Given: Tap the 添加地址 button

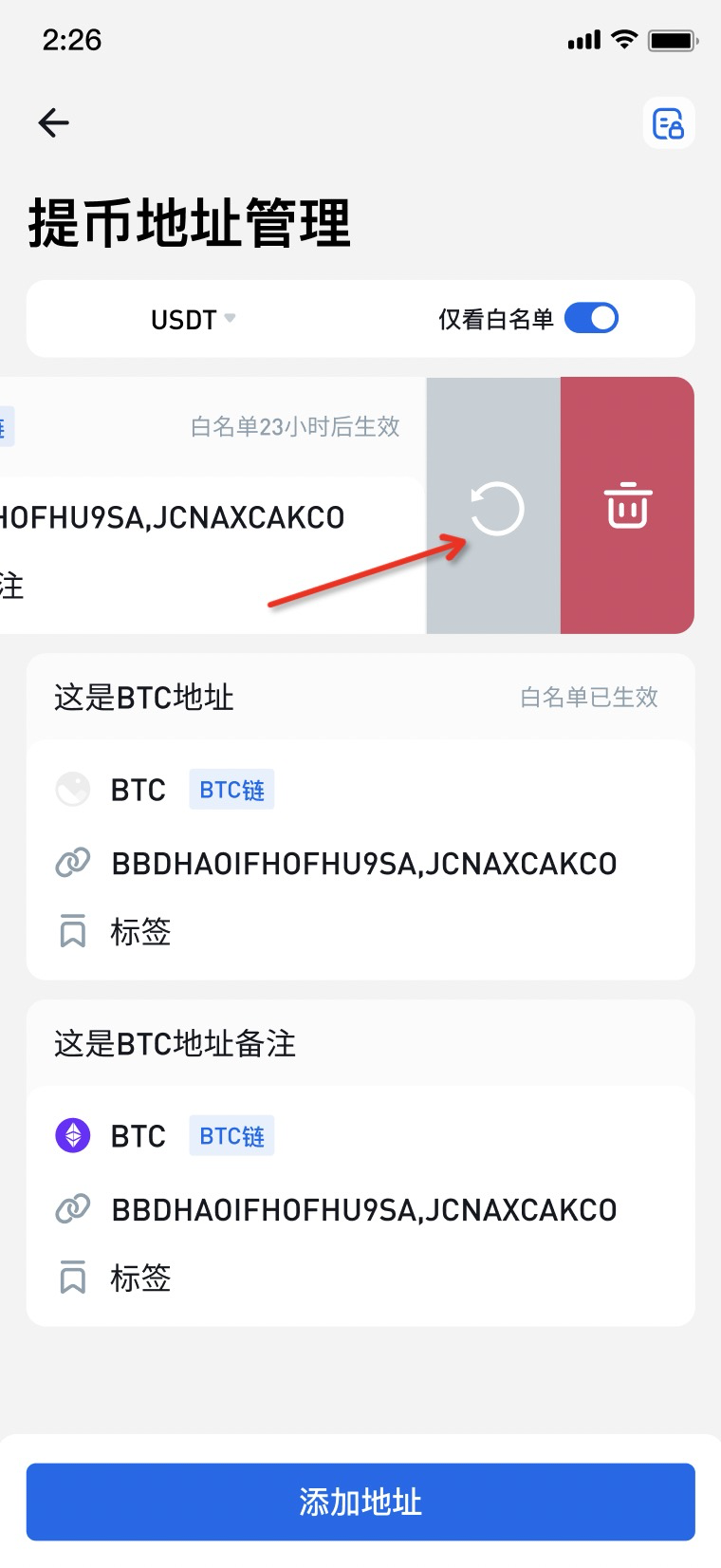Looking at the screenshot, I should 360,1501.
